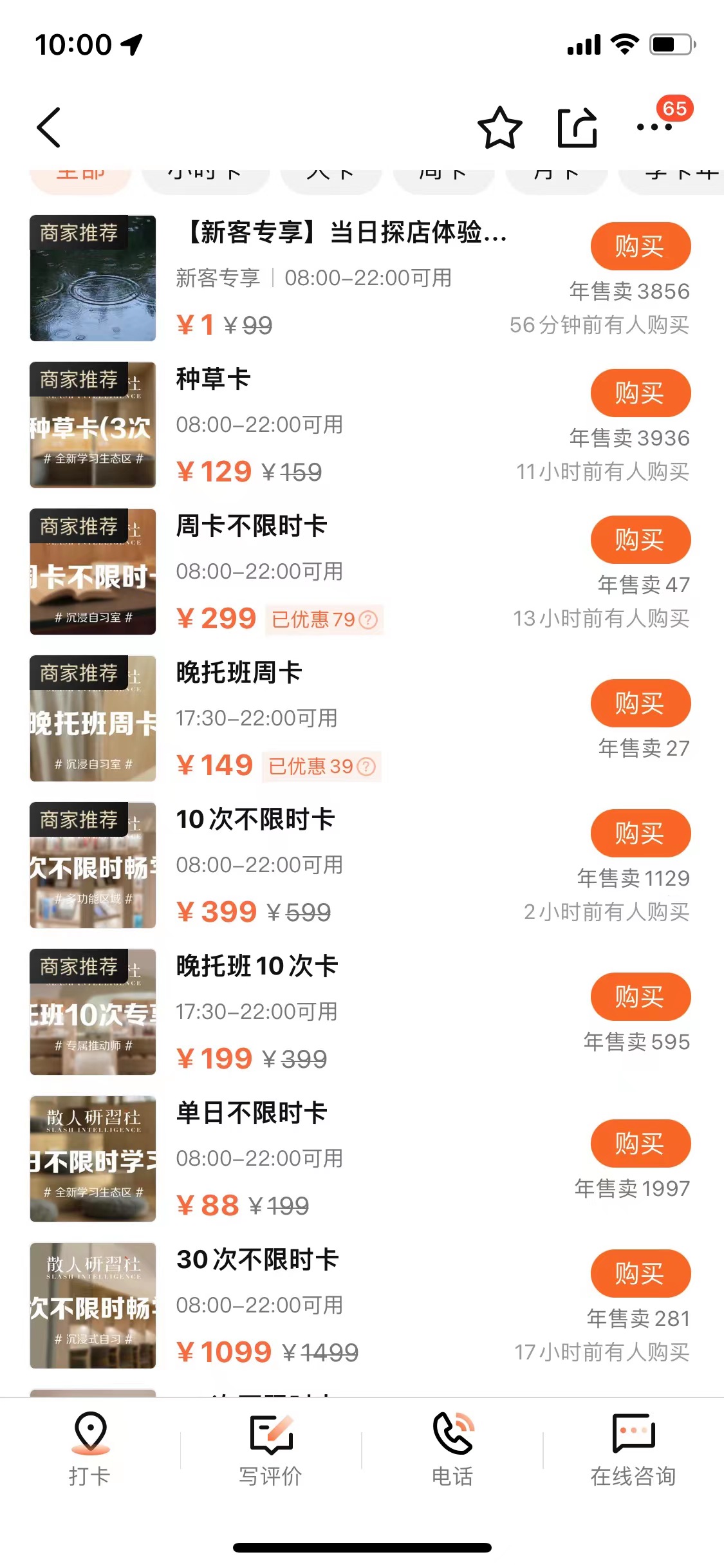Favorite this shop with the star icon

(x=499, y=127)
